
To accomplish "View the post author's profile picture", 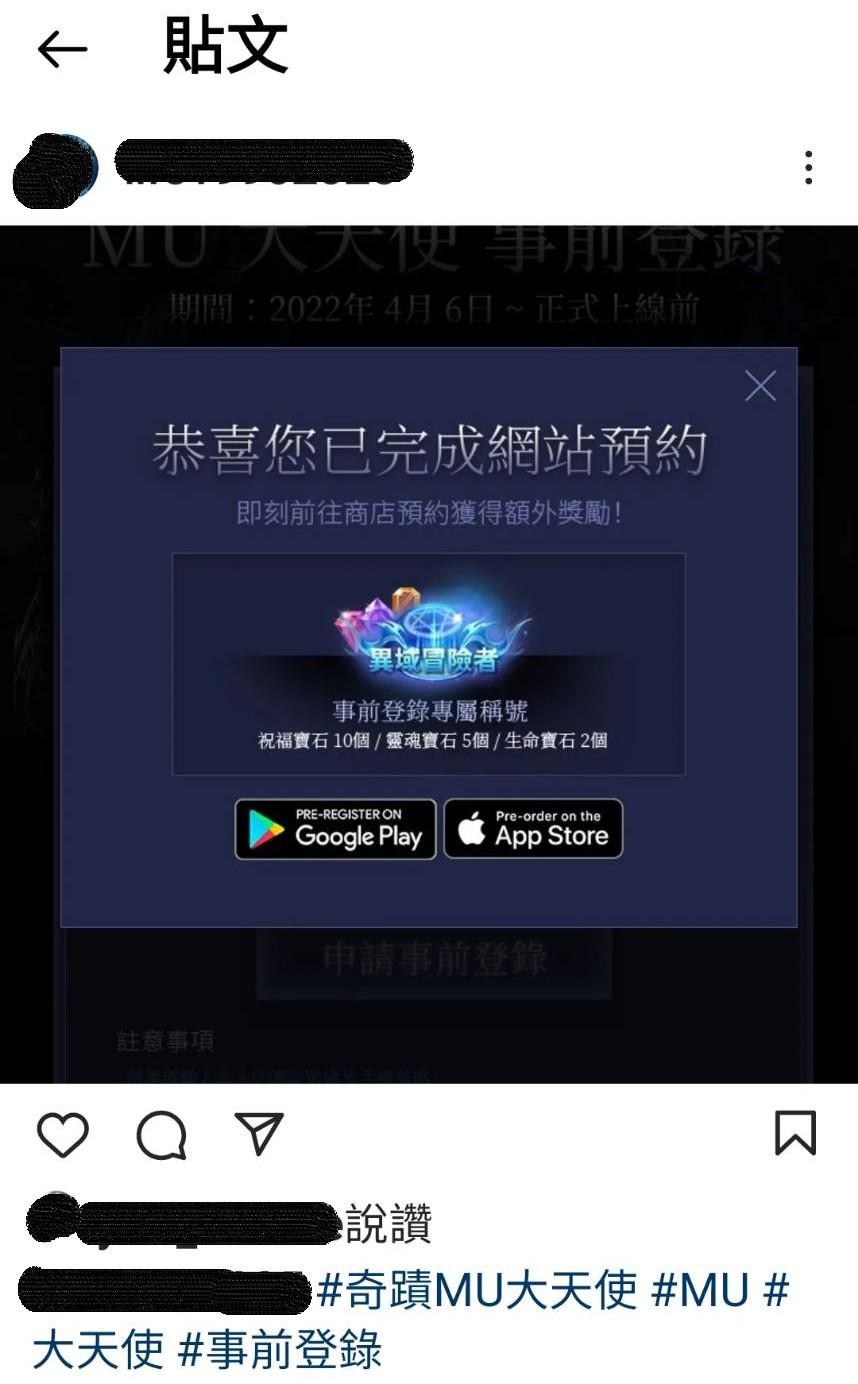I will click(57, 167).
